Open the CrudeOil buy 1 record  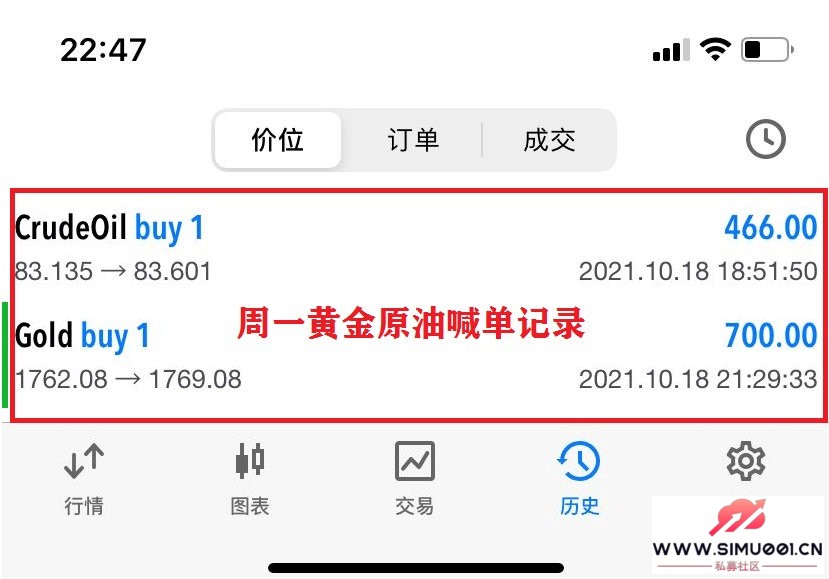tap(415, 247)
